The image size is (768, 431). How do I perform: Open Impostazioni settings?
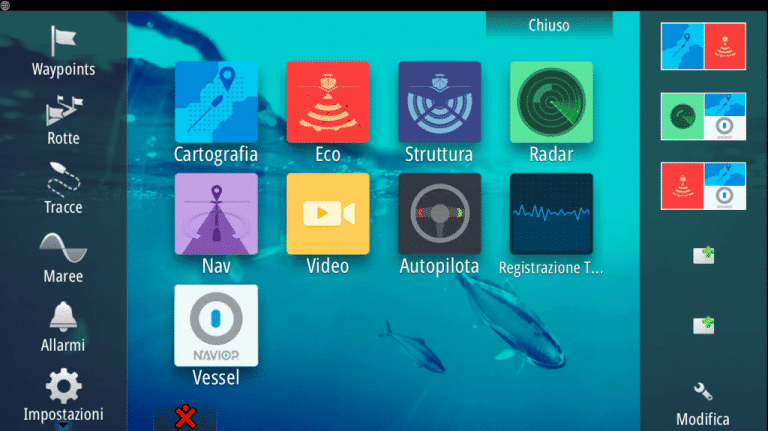(x=63, y=394)
